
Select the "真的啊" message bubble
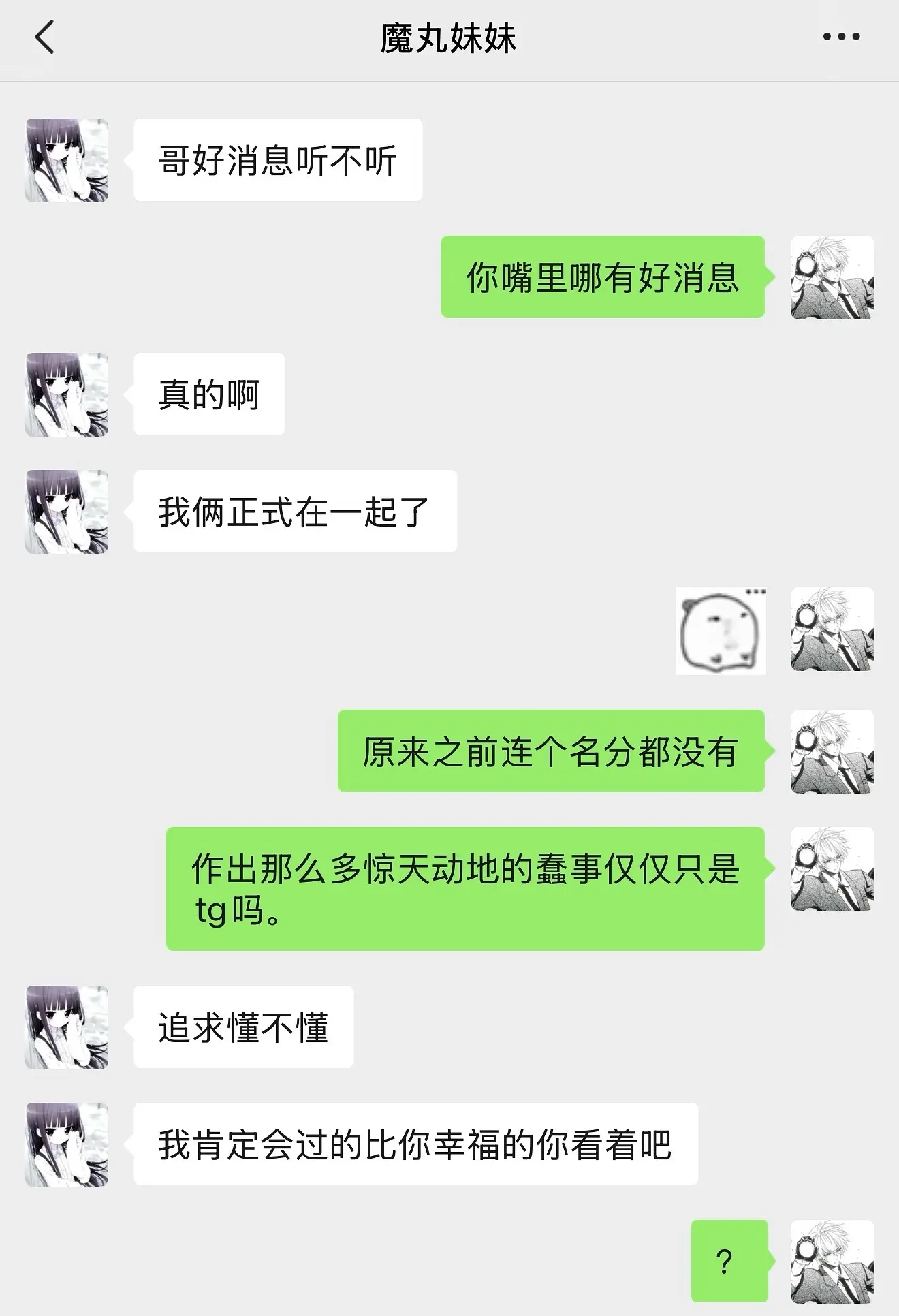click(x=208, y=395)
